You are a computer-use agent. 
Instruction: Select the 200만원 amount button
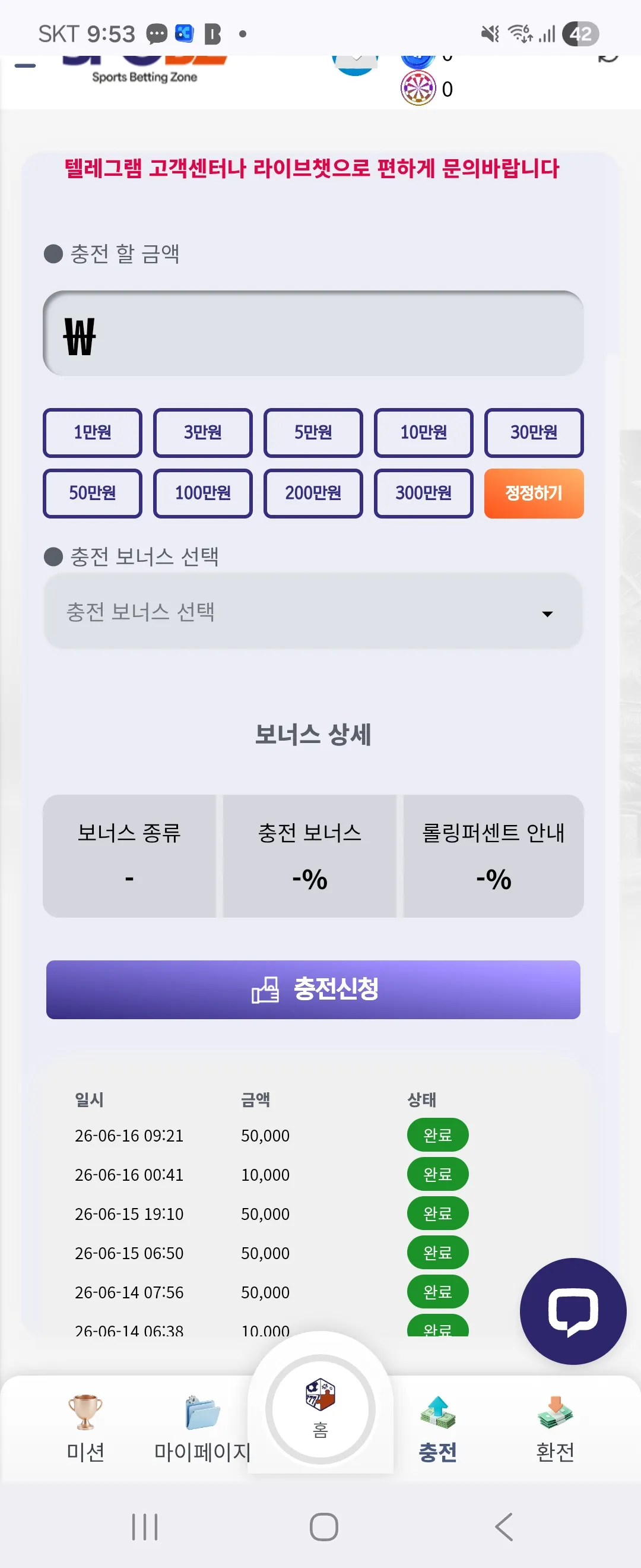pos(313,493)
